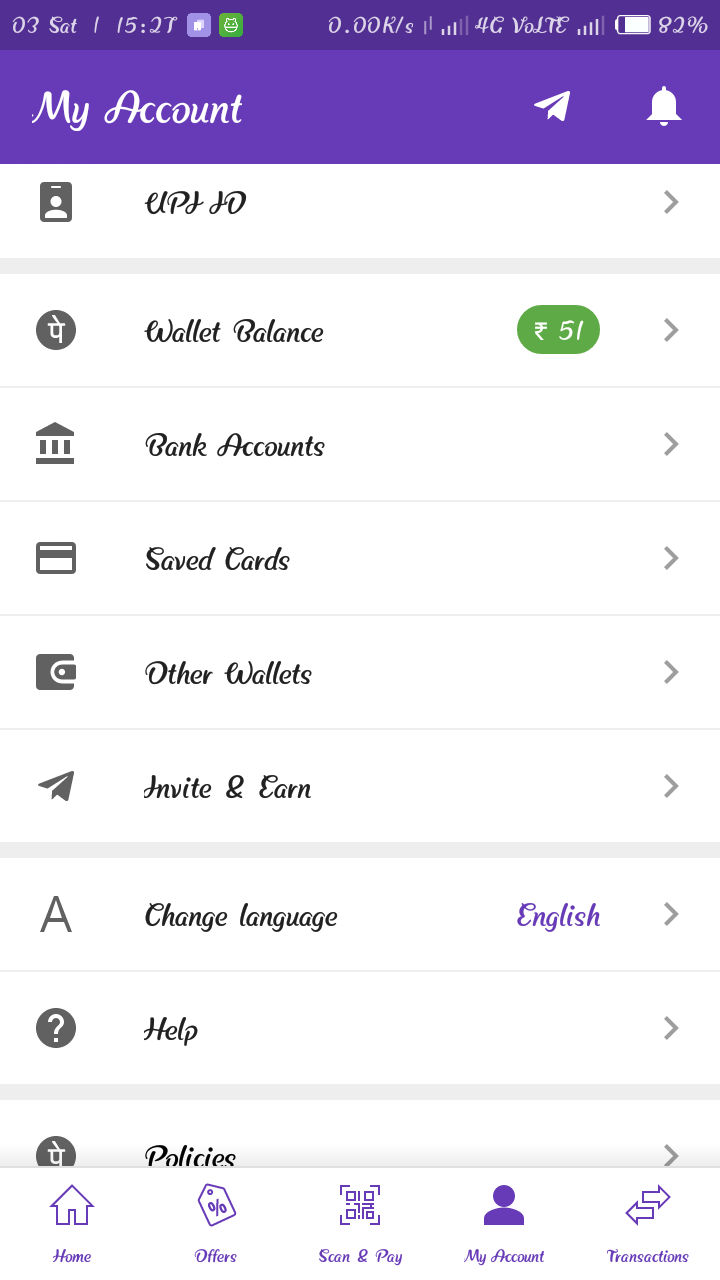
Task: Select Invite & Earn
Action: [360, 787]
